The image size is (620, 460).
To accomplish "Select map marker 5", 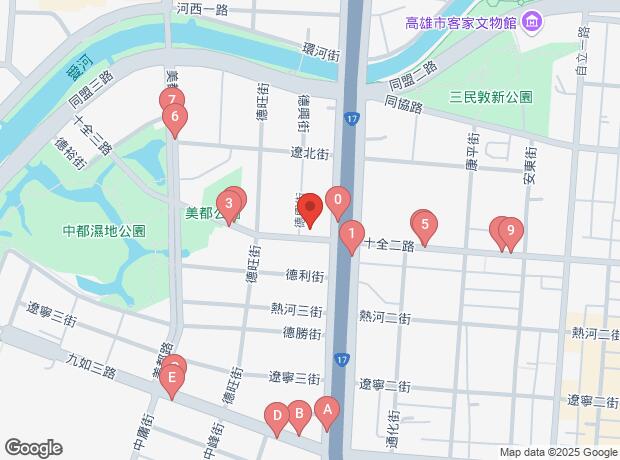I will click(x=424, y=225).
